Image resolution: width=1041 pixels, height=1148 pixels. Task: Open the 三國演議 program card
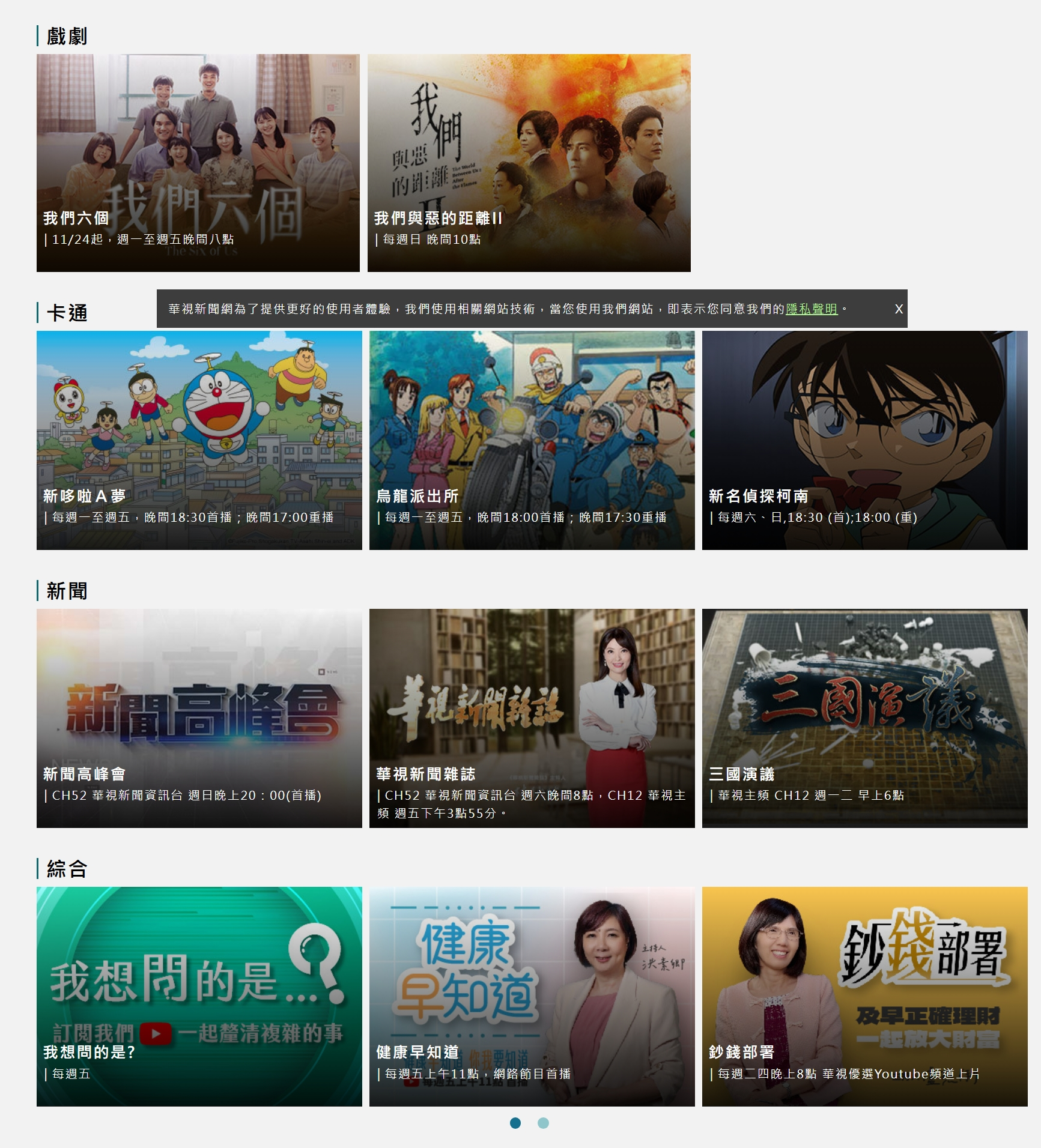point(864,718)
